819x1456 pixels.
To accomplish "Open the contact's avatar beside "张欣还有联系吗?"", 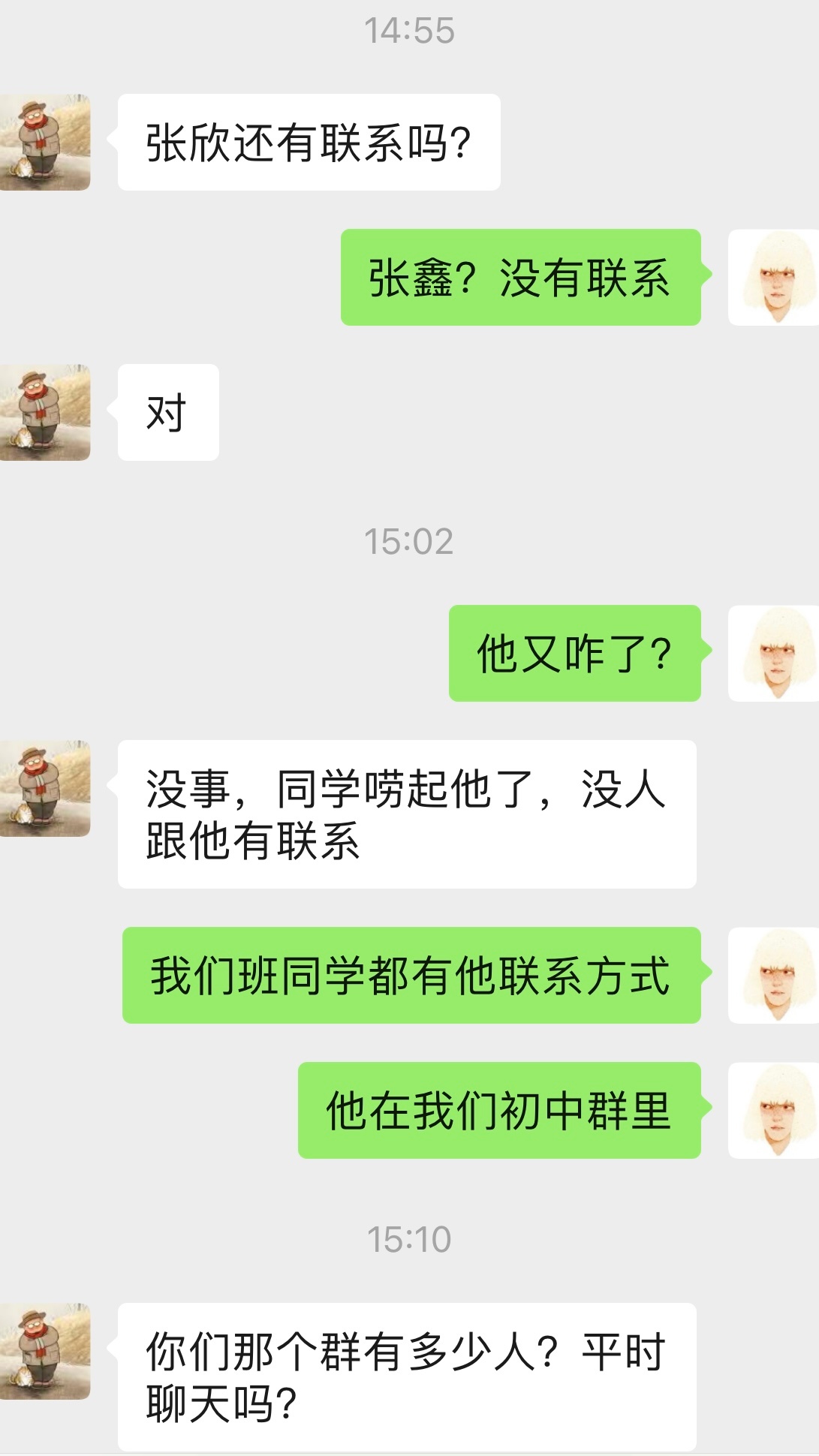I will (45, 142).
